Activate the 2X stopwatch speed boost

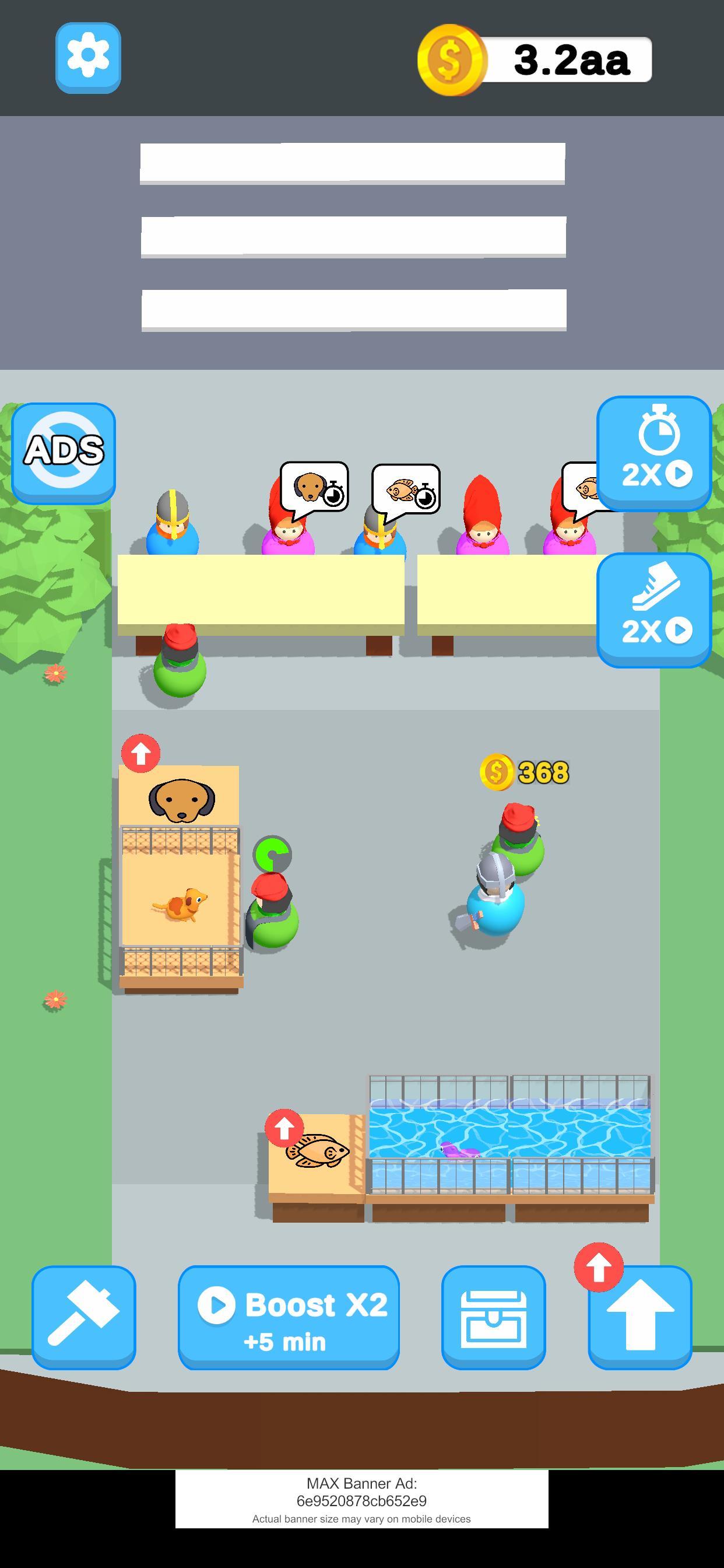(654, 452)
